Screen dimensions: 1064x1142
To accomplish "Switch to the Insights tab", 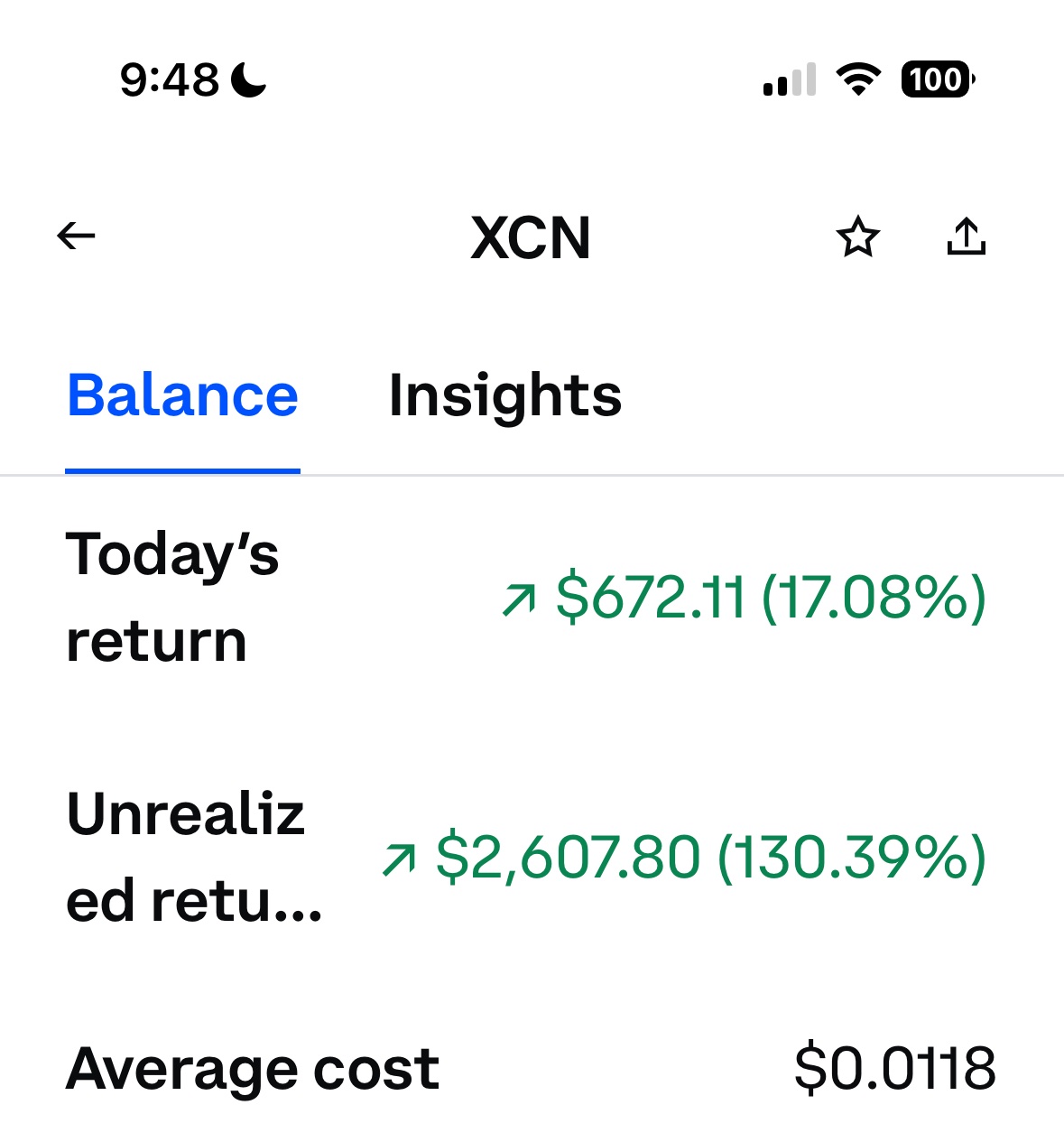I will [x=504, y=395].
